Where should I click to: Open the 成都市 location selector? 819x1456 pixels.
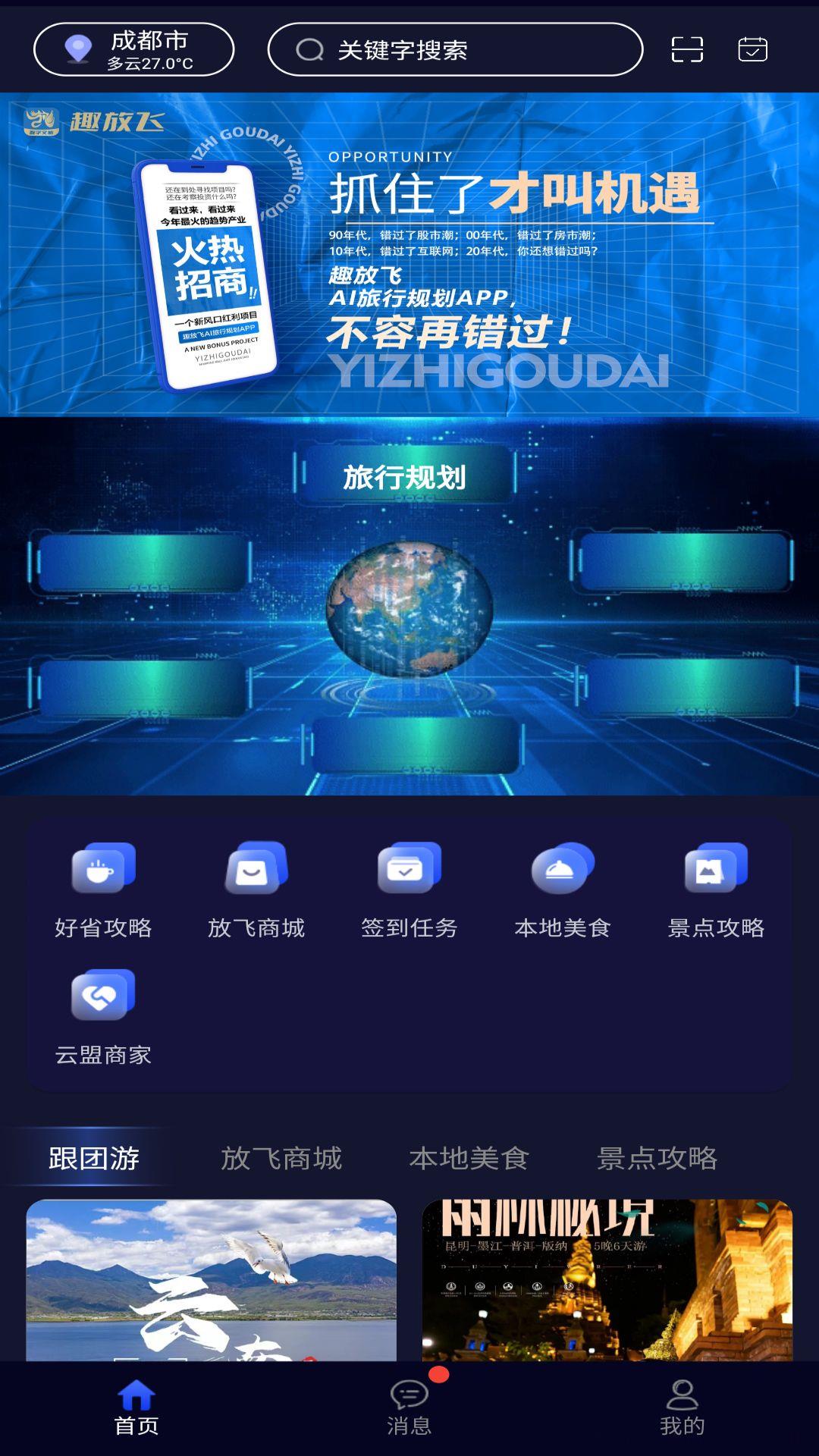click(x=134, y=49)
